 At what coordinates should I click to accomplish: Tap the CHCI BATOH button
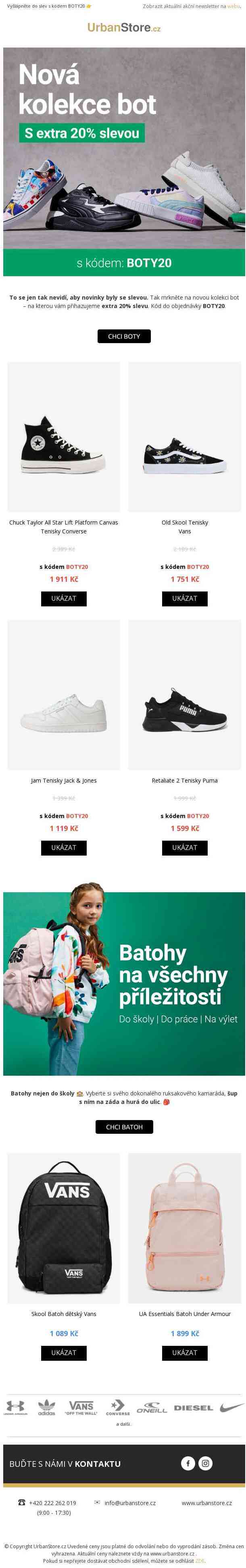click(124, 1127)
